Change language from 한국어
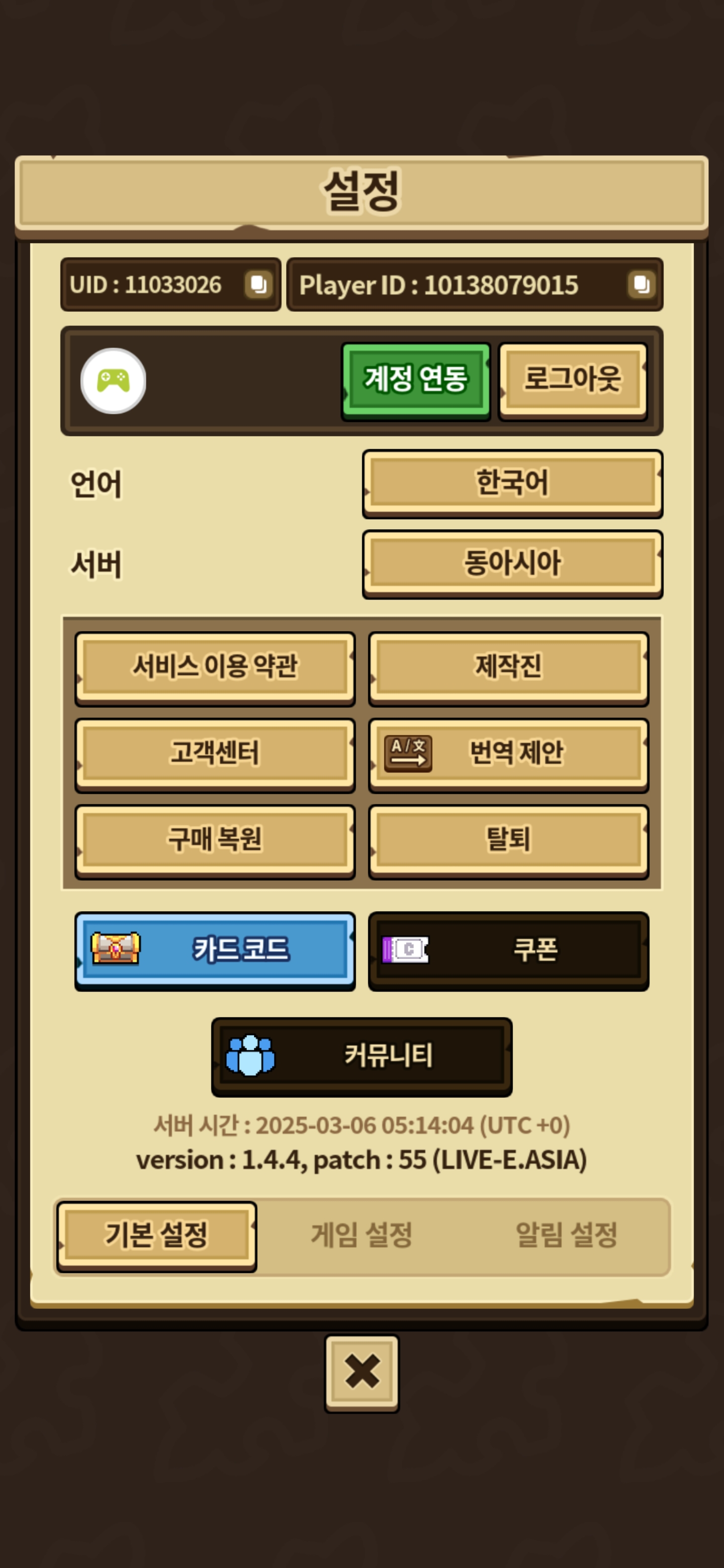 coord(512,483)
